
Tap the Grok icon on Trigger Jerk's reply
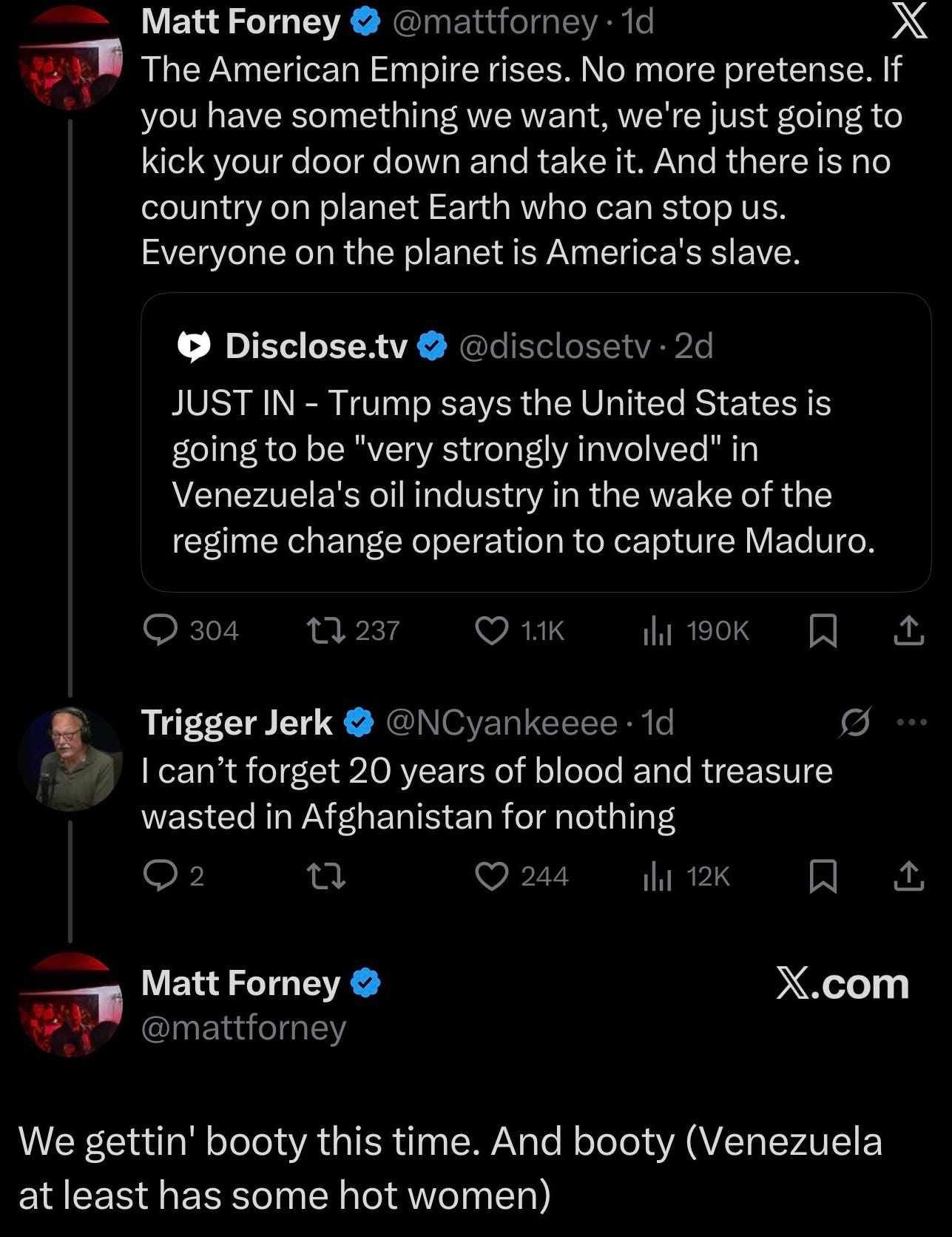(855, 722)
